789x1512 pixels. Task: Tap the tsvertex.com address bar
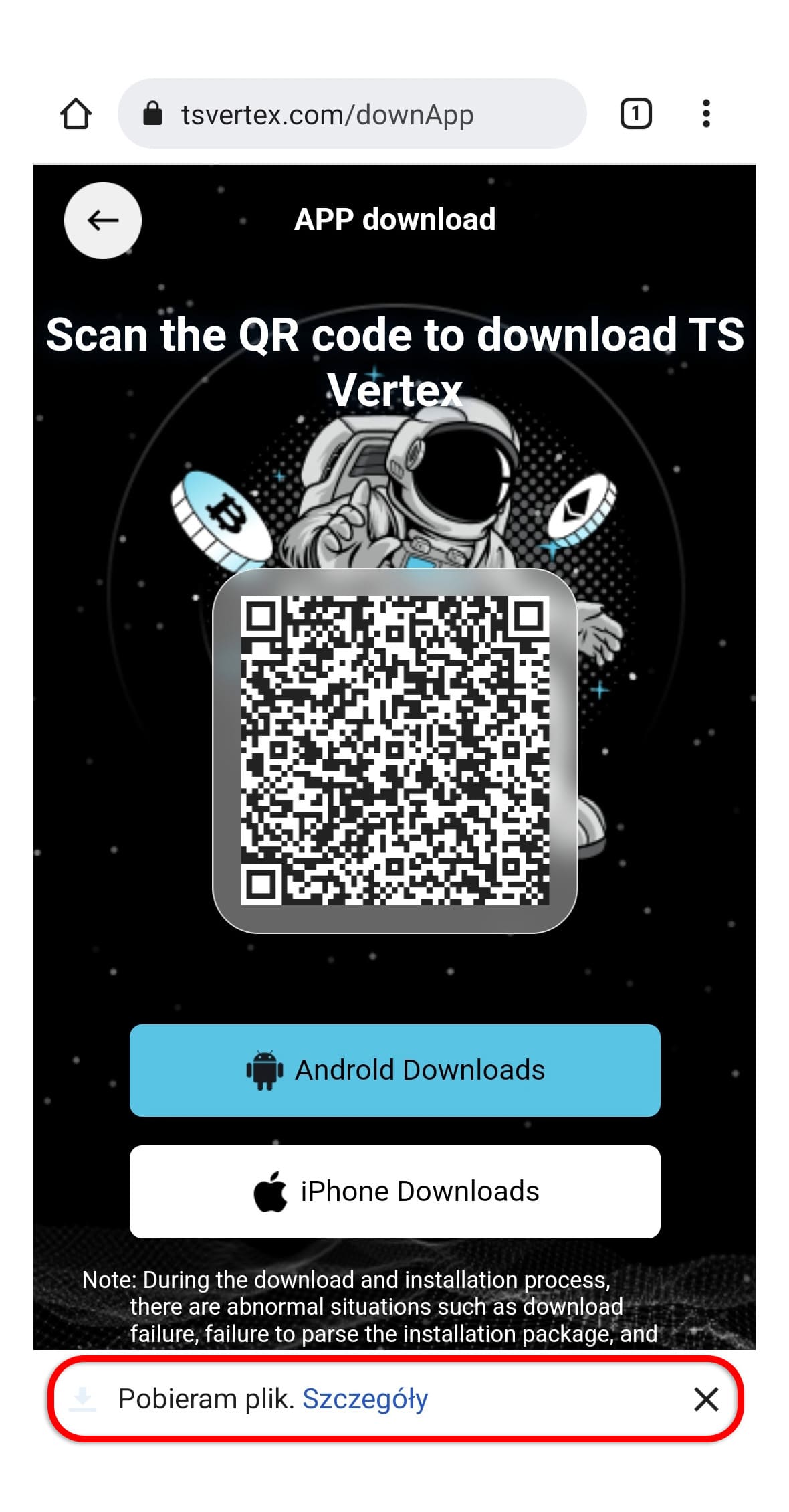pos(352,114)
